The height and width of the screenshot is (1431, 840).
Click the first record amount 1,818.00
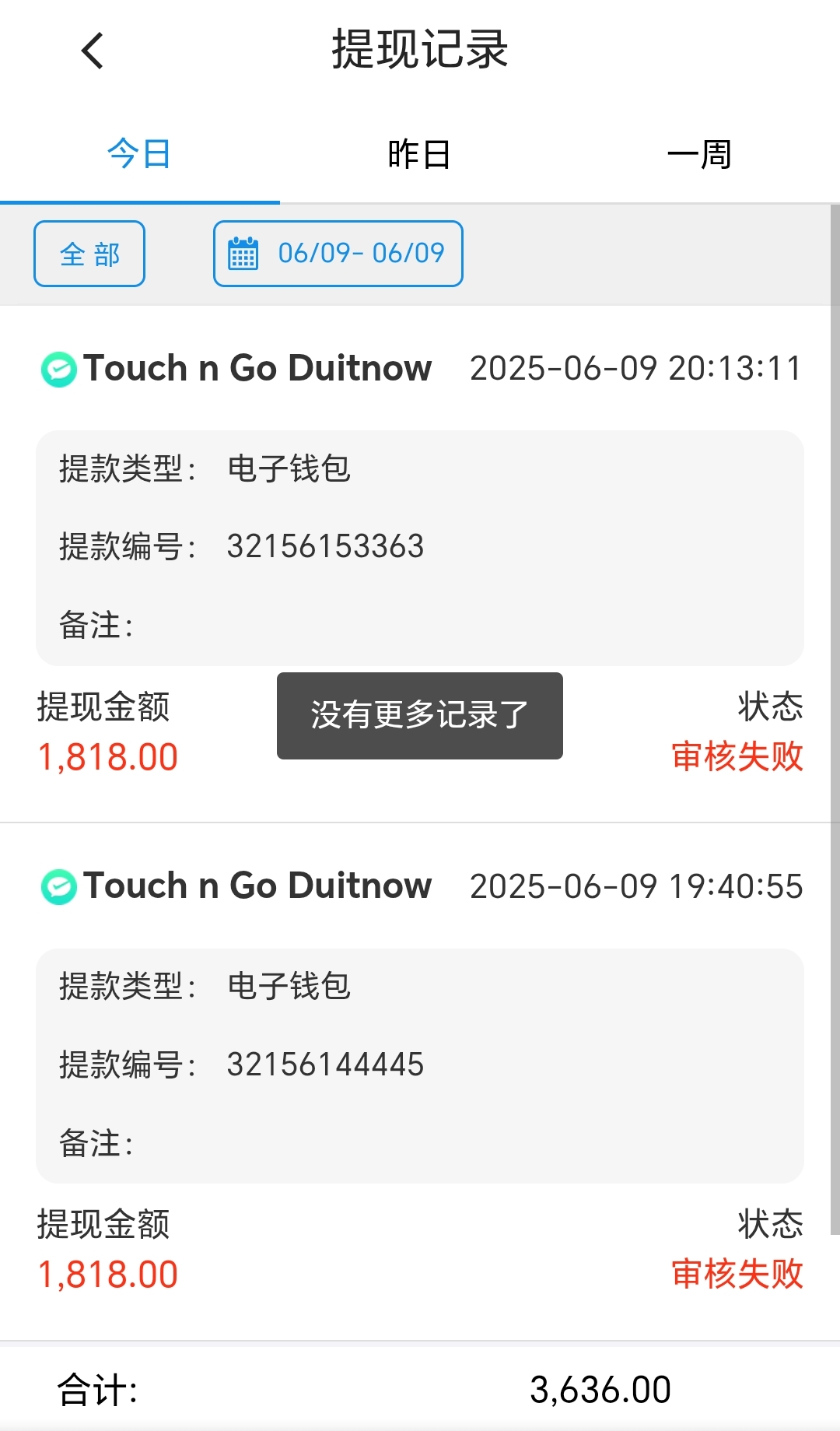coord(109,755)
